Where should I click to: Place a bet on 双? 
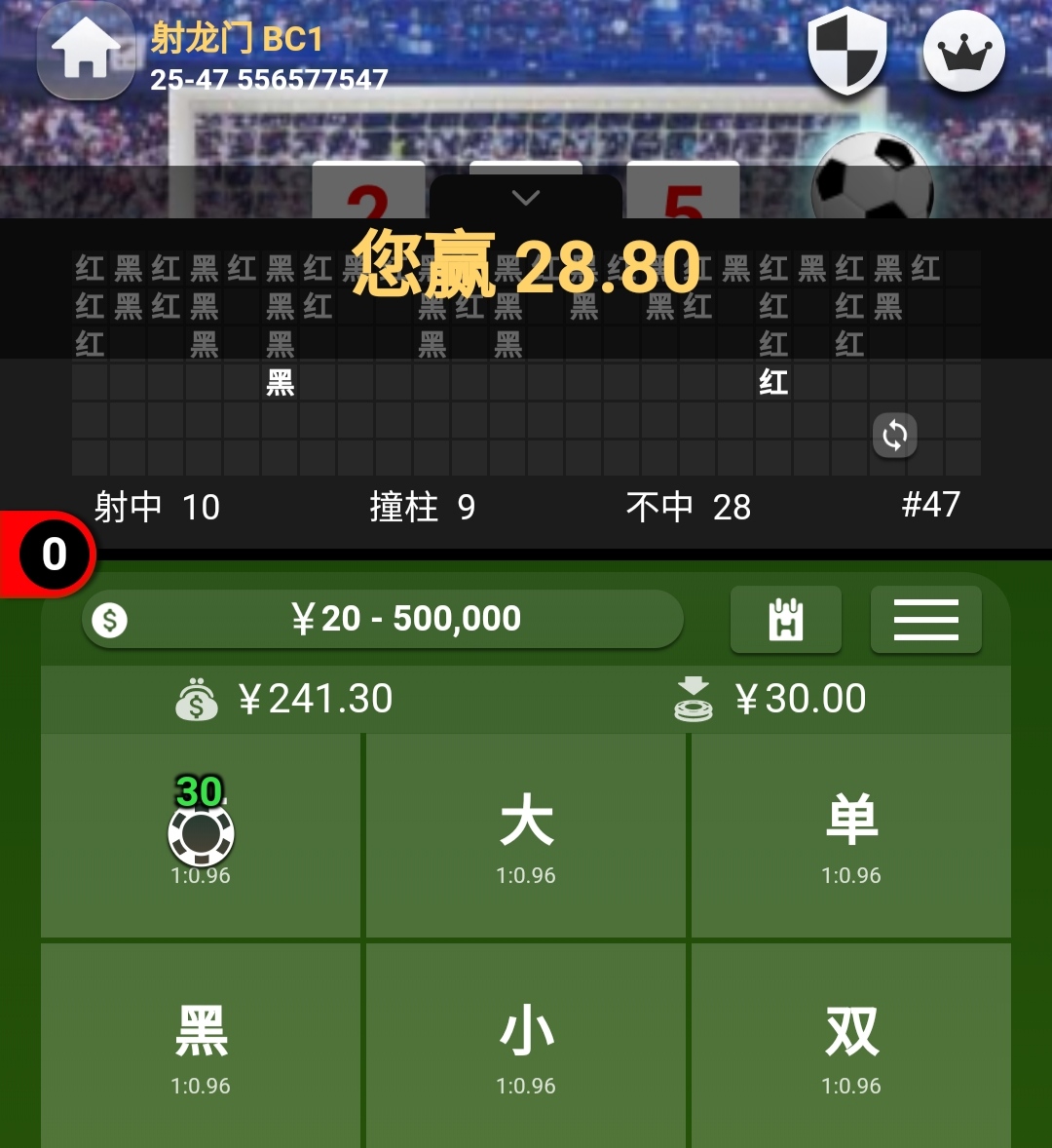click(851, 1046)
